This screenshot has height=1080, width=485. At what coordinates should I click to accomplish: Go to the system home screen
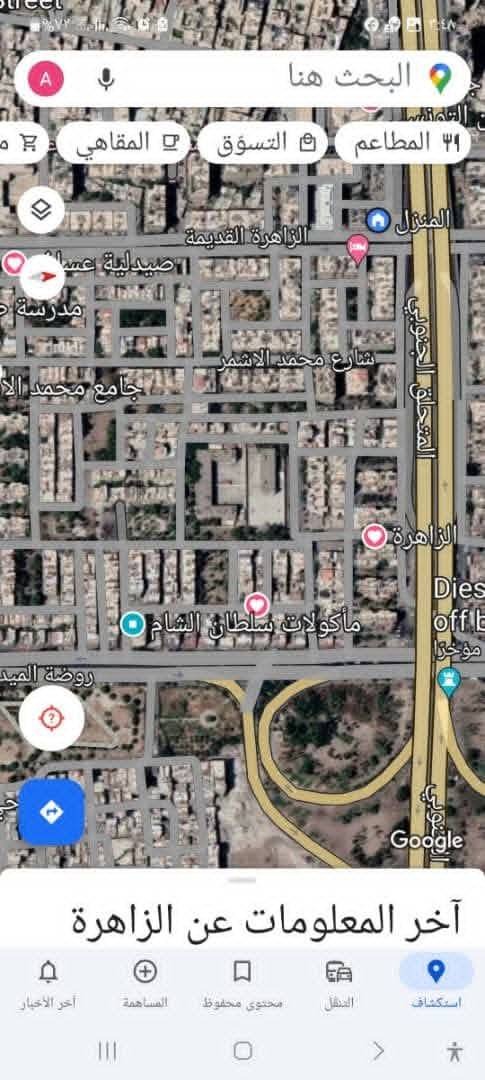coord(242,1051)
